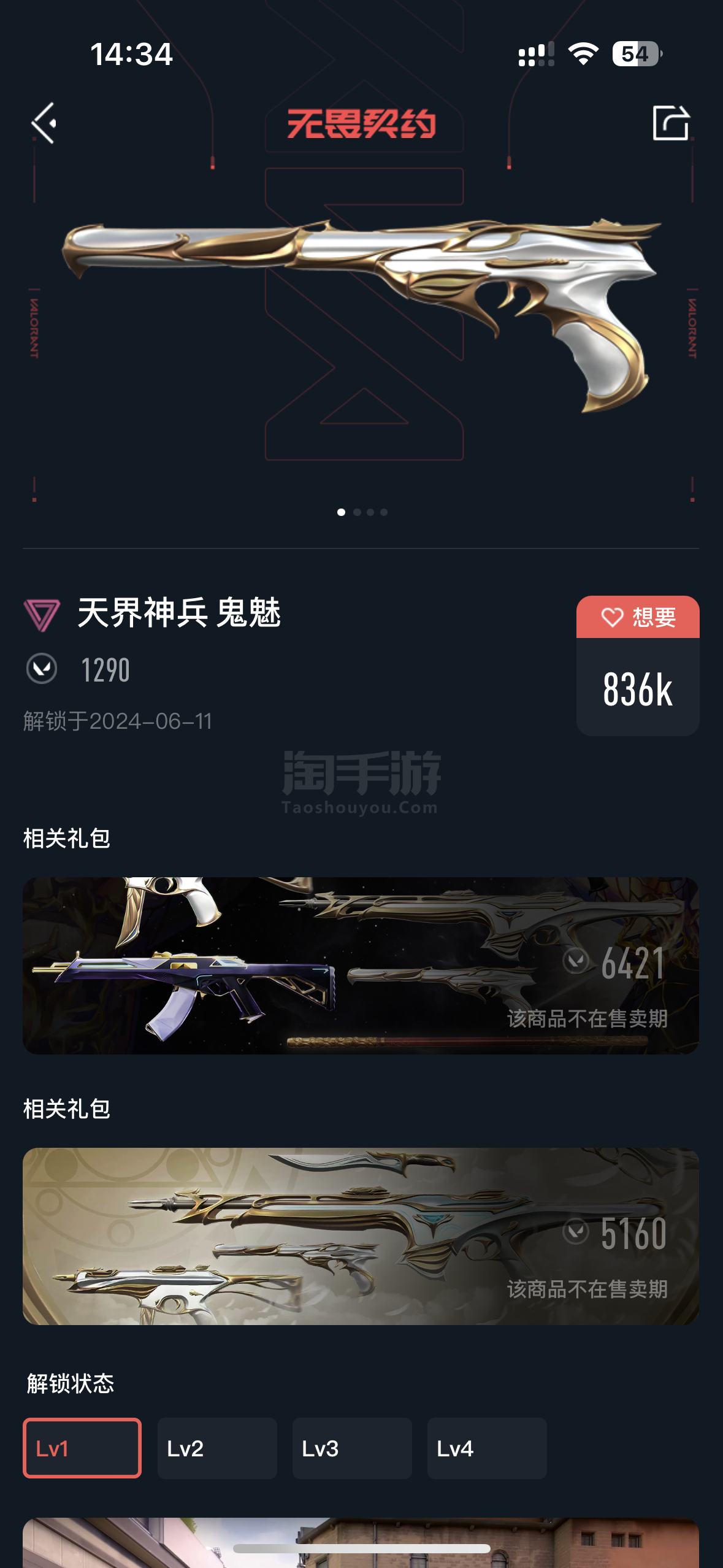
Task: Open the related bundle priced 6421
Action: pos(361,966)
